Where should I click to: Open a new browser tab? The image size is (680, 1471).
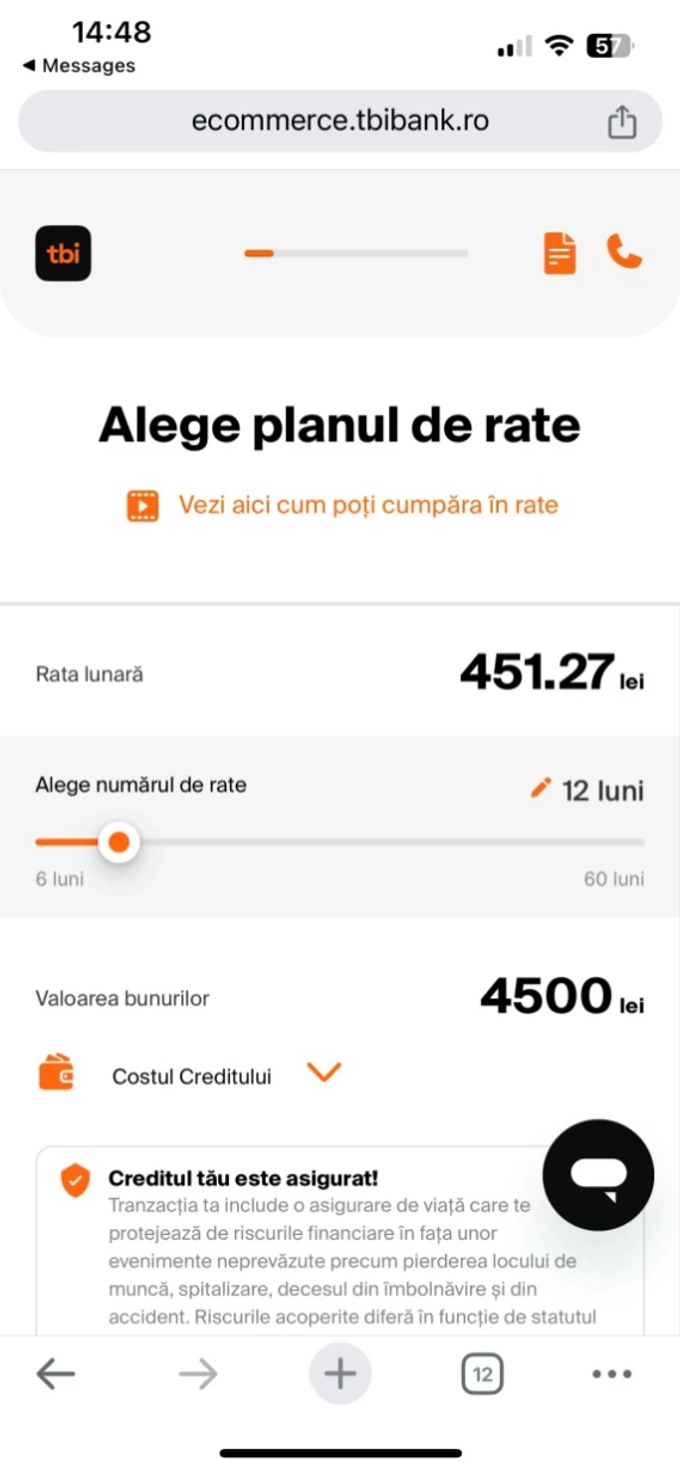340,1374
